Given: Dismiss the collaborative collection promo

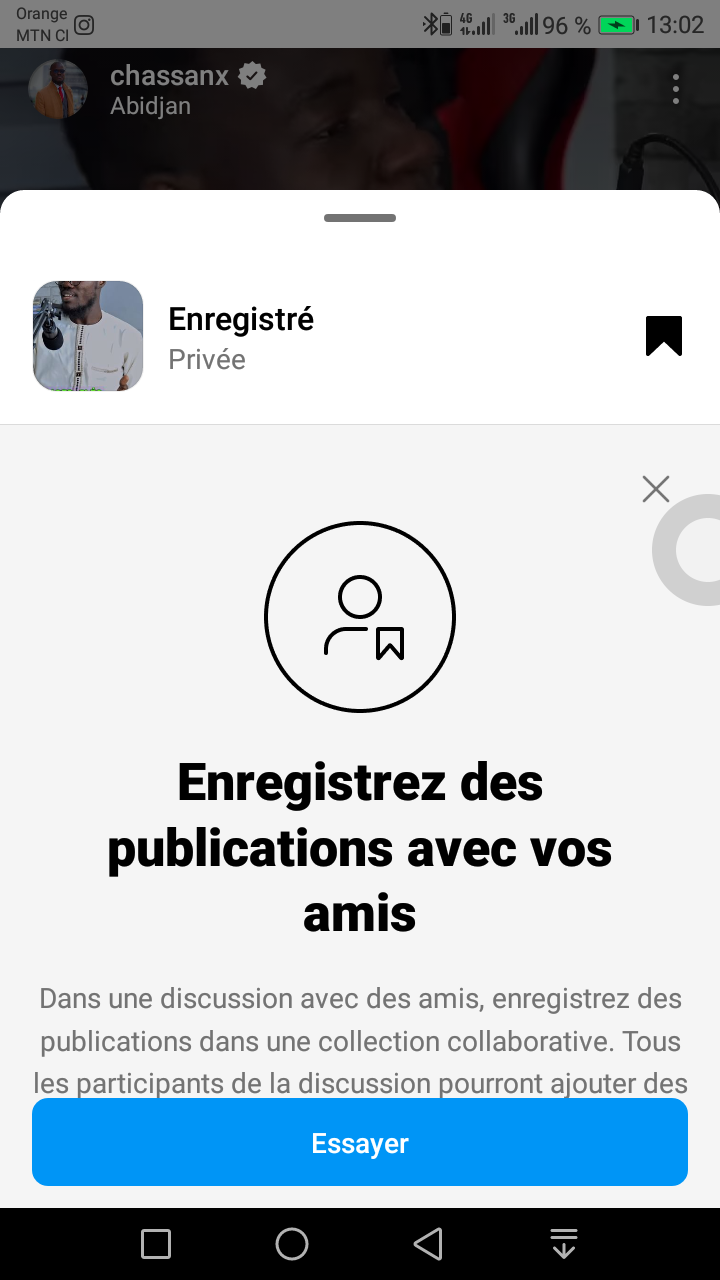Looking at the screenshot, I should [656, 489].
